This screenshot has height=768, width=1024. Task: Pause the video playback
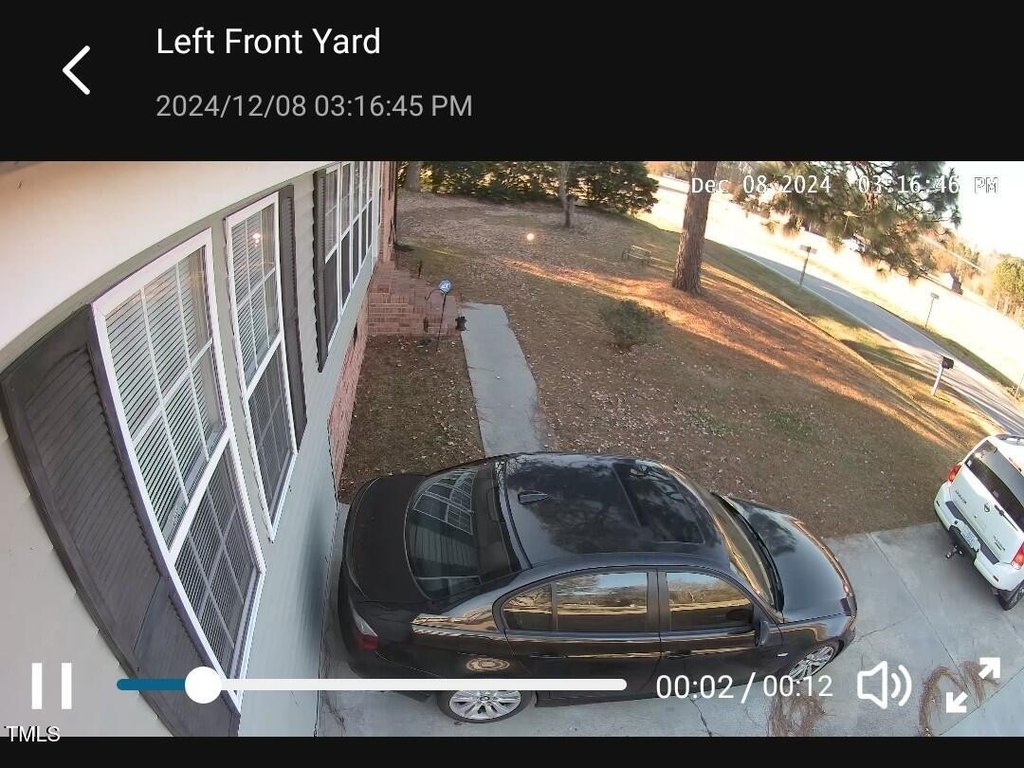click(x=51, y=686)
